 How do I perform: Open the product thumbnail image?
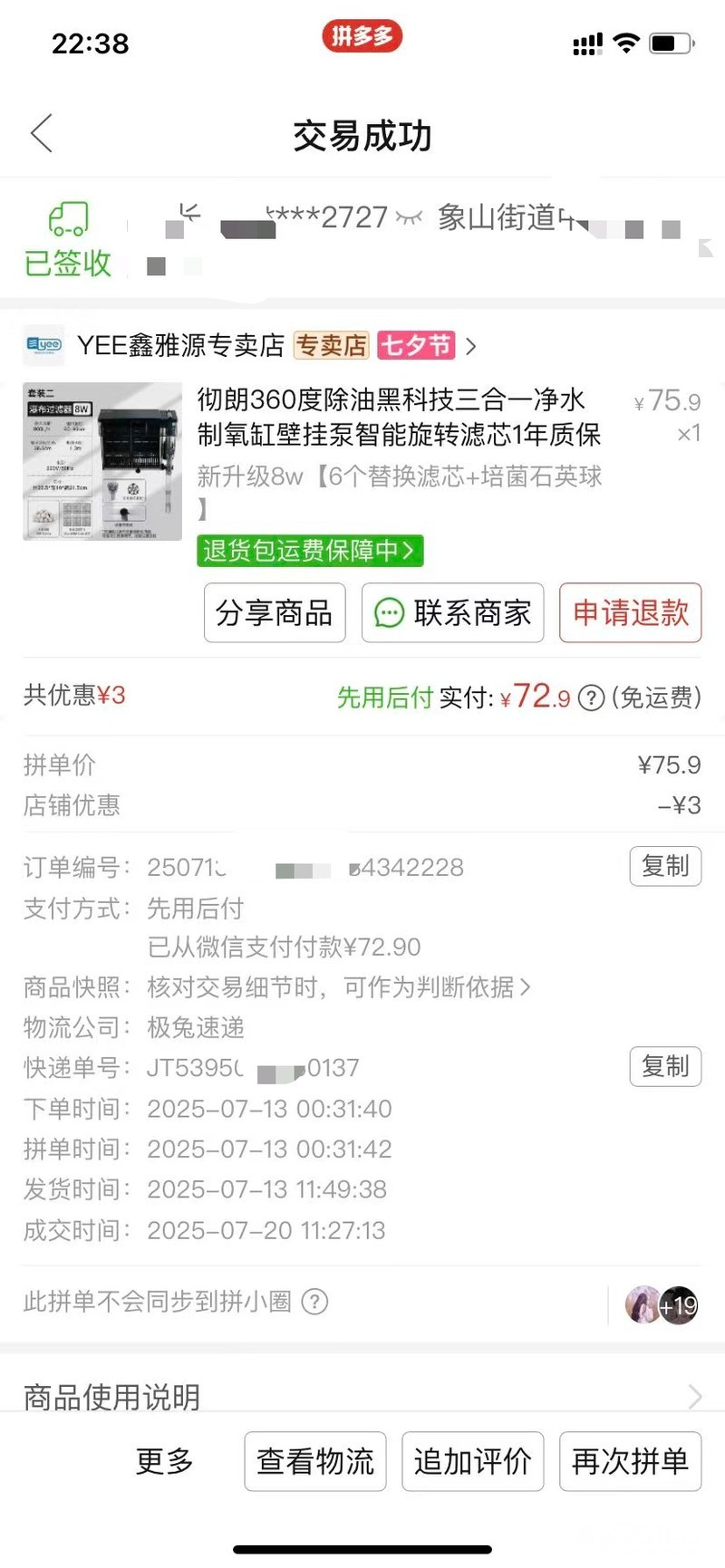101,461
